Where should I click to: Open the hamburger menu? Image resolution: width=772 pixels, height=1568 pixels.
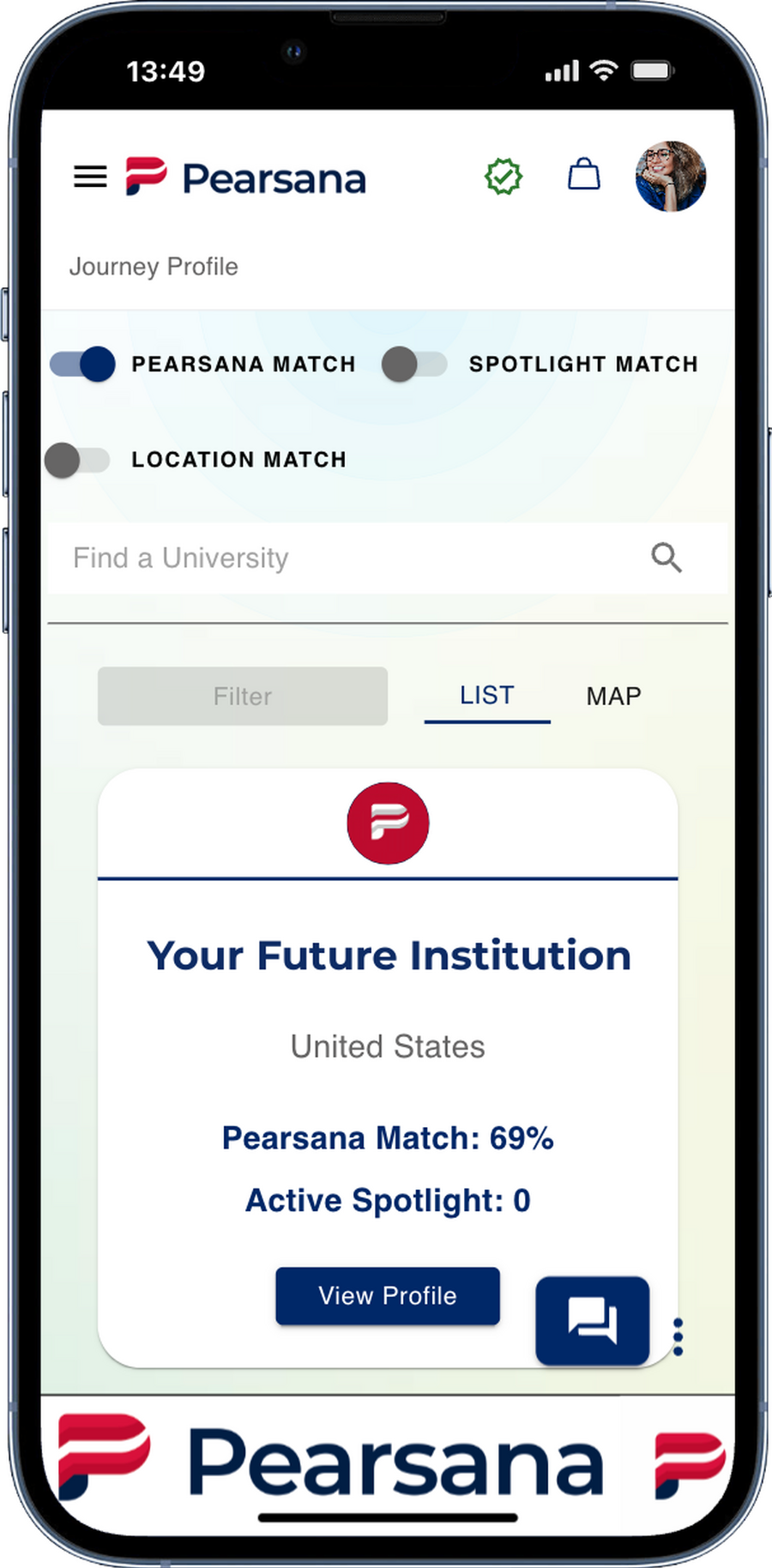pyautogui.click(x=90, y=178)
